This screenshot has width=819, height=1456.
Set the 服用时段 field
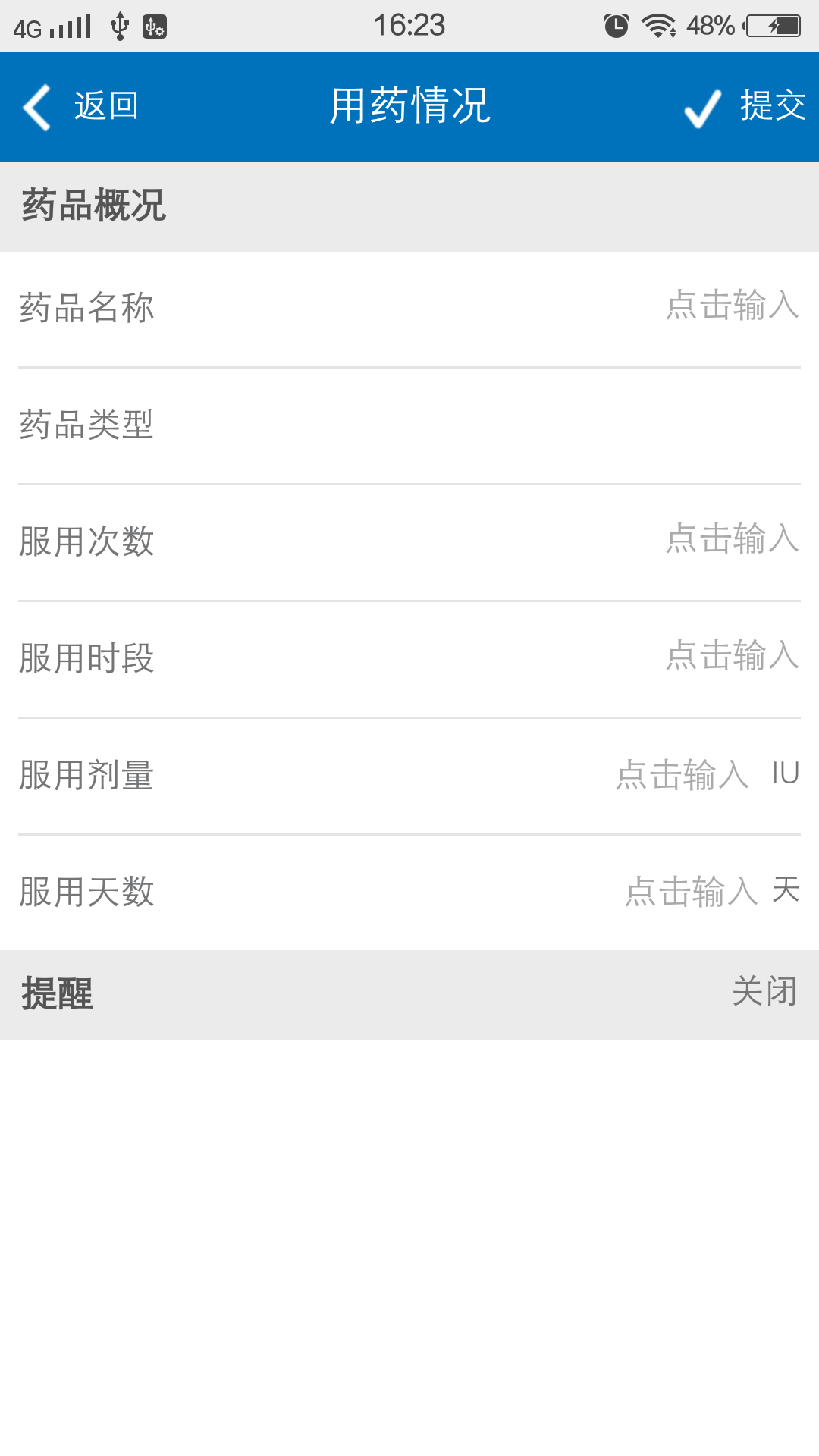tap(731, 656)
